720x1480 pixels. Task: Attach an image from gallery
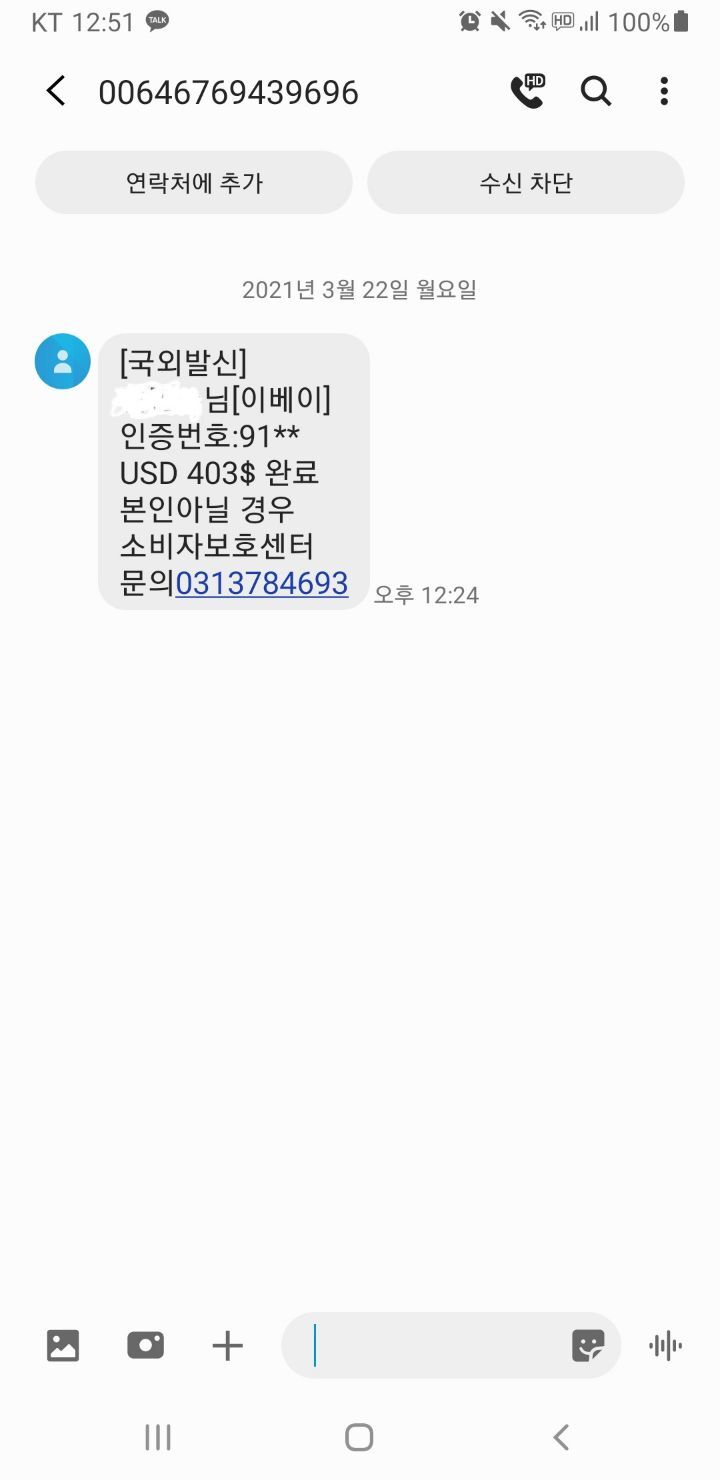pos(63,1346)
